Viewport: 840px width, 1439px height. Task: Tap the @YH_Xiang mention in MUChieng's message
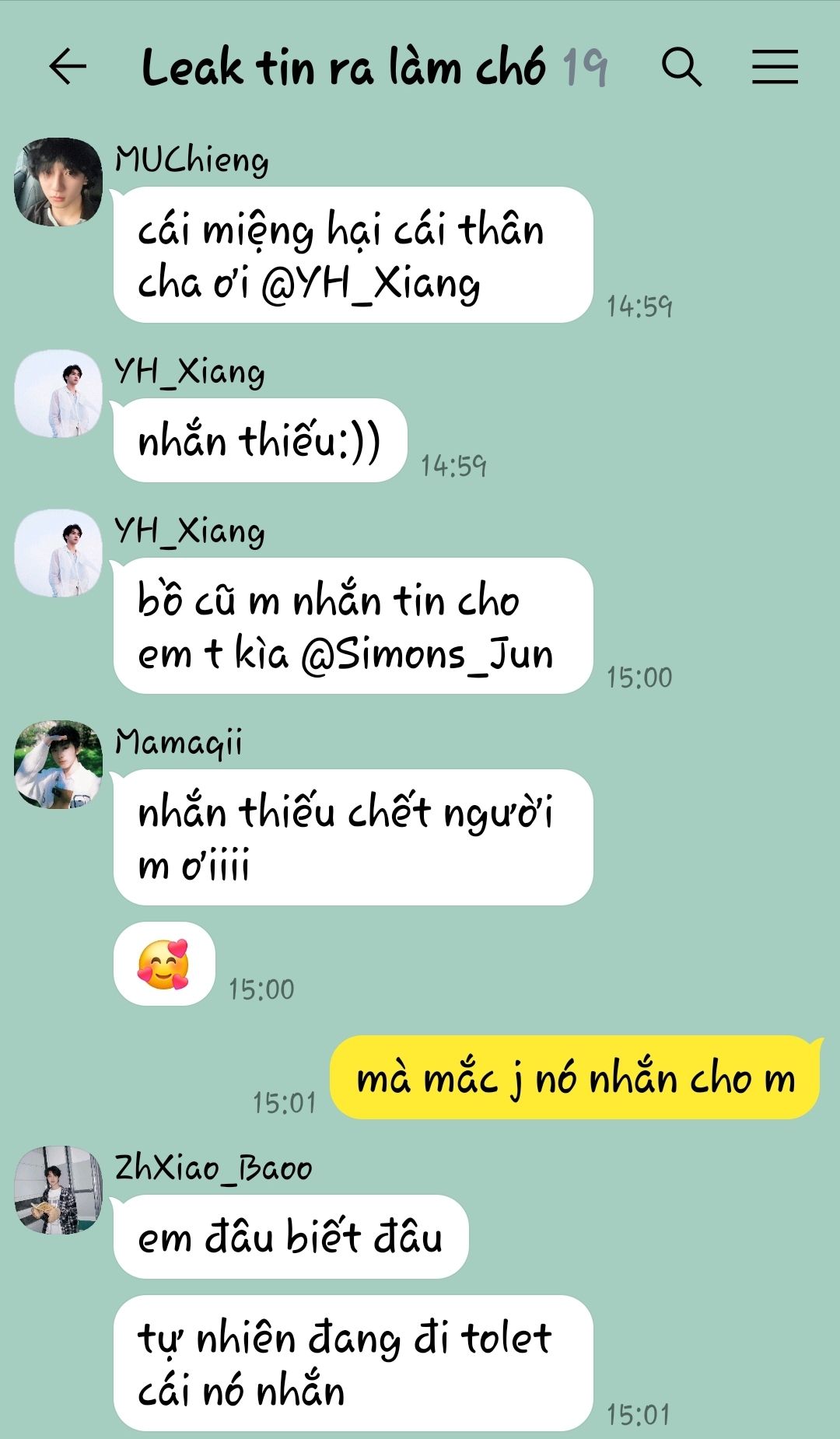[370, 284]
